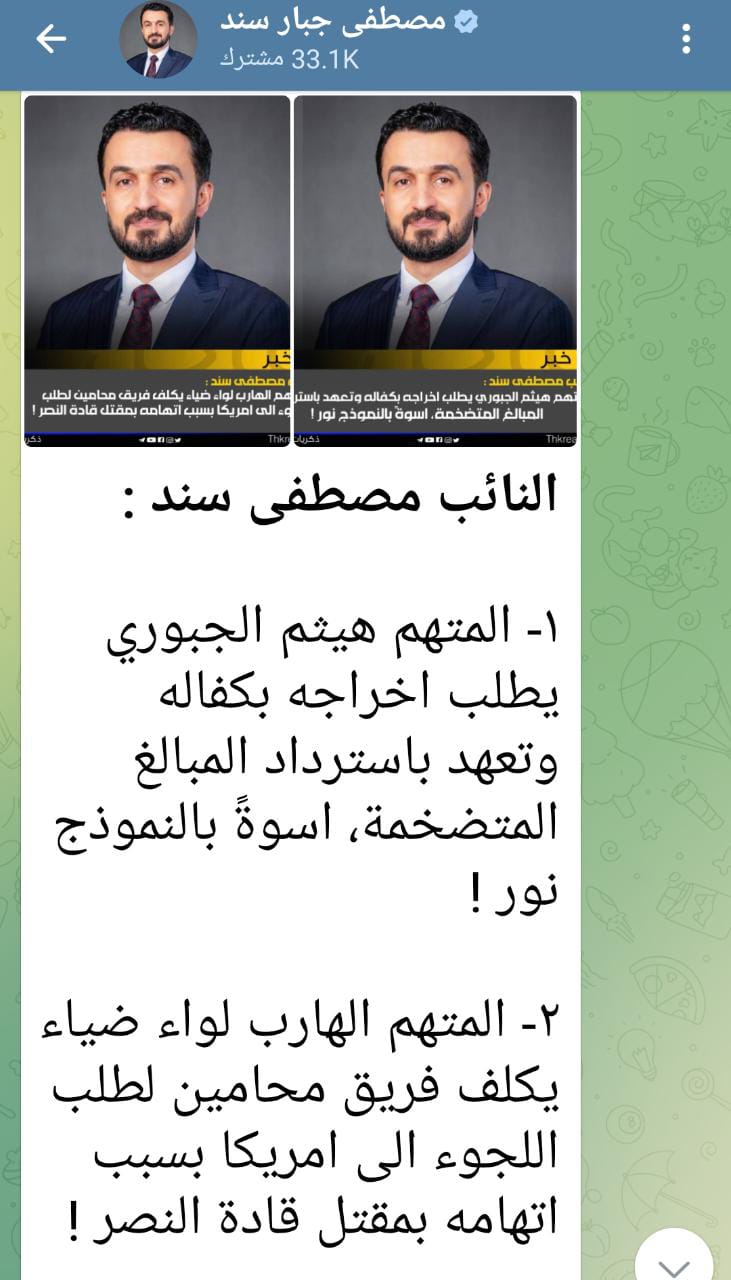The width and height of the screenshot is (731, 1280).
Task: Open the right news image in the post
Action: (x=435, y=270)
